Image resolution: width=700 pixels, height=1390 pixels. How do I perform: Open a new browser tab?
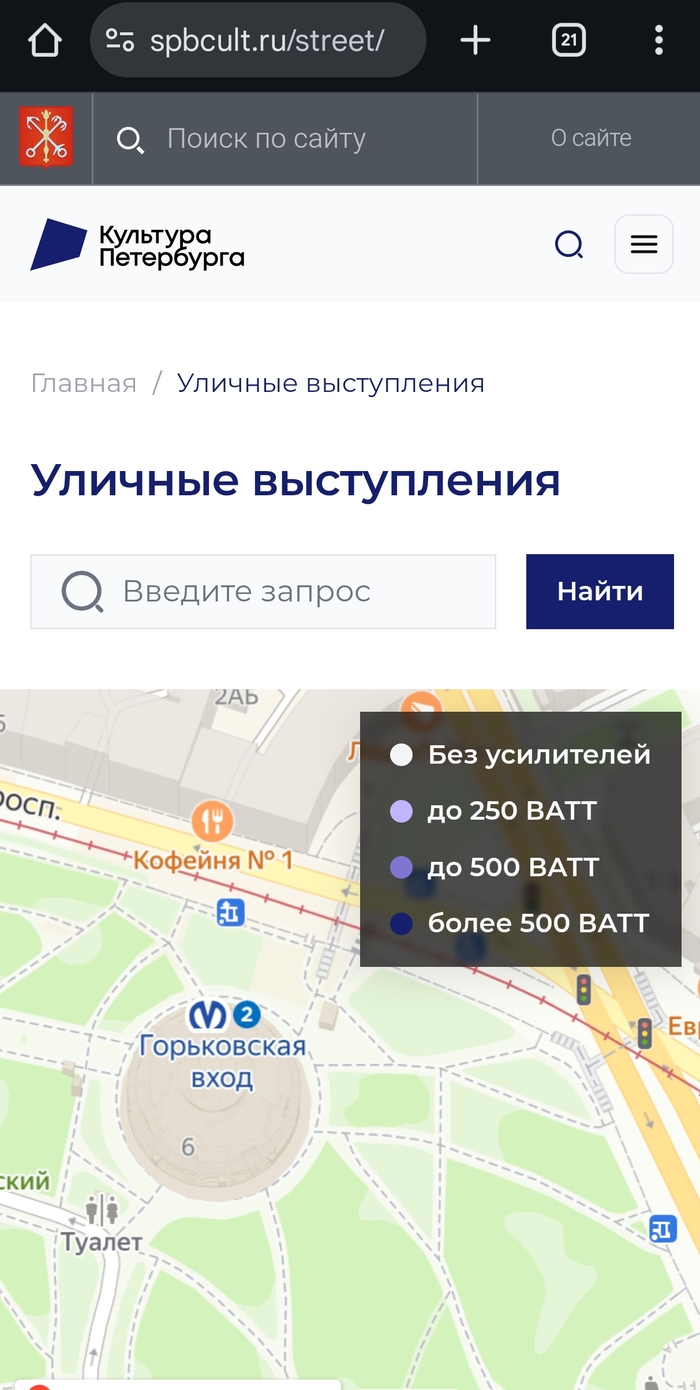[475, 41]
